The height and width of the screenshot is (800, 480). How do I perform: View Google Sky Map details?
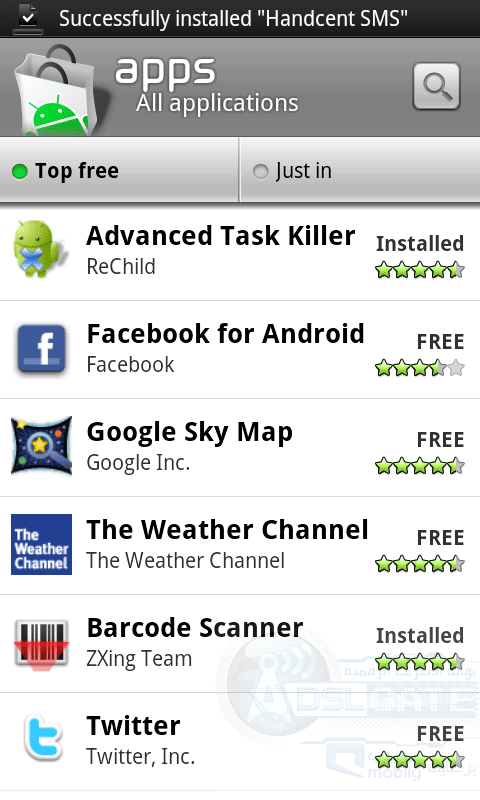click(x=240, y=447)
